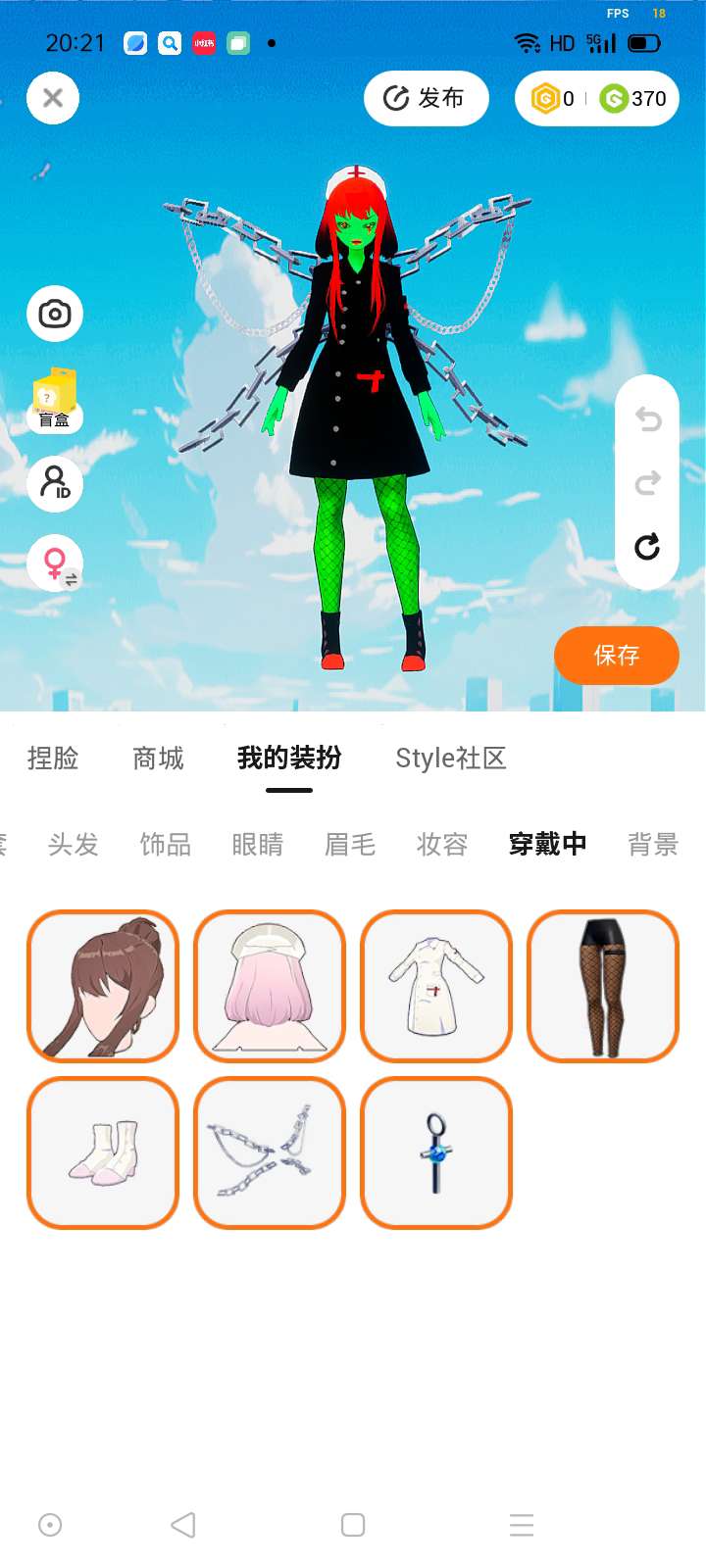This screenshot has width=706, height=1568.
Task: Open the camera snapshot icon
Action: click(x=55, y=314)
